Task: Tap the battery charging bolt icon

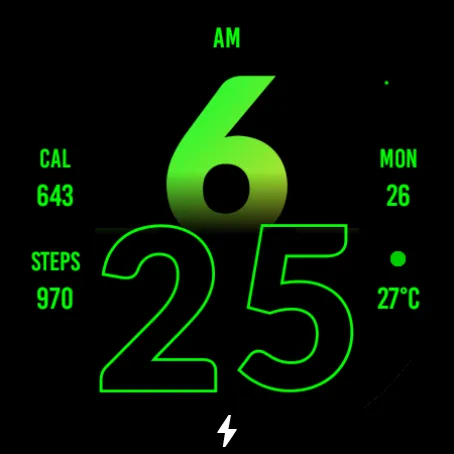Action: click(x=227, y=431)
